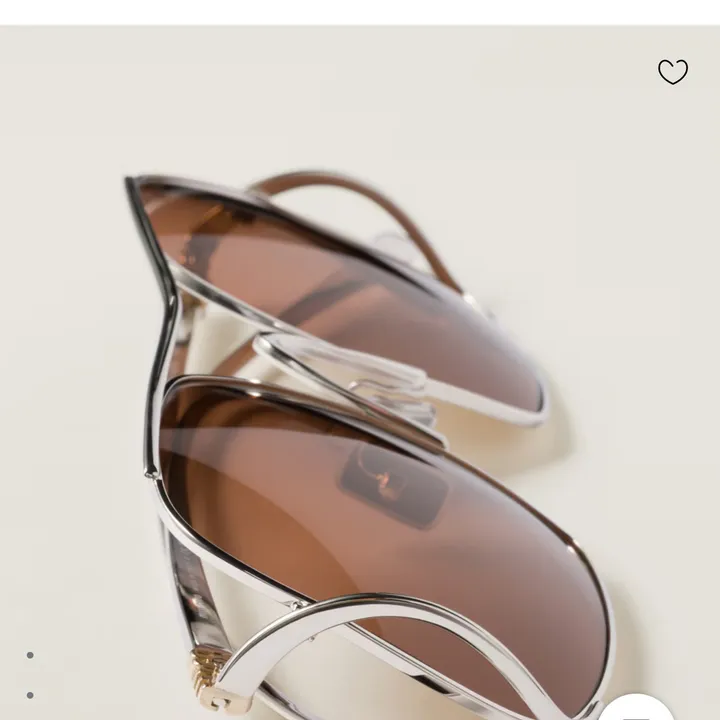Open the sunglasses product photo
The image size is (720, 720).
(360, 420)
